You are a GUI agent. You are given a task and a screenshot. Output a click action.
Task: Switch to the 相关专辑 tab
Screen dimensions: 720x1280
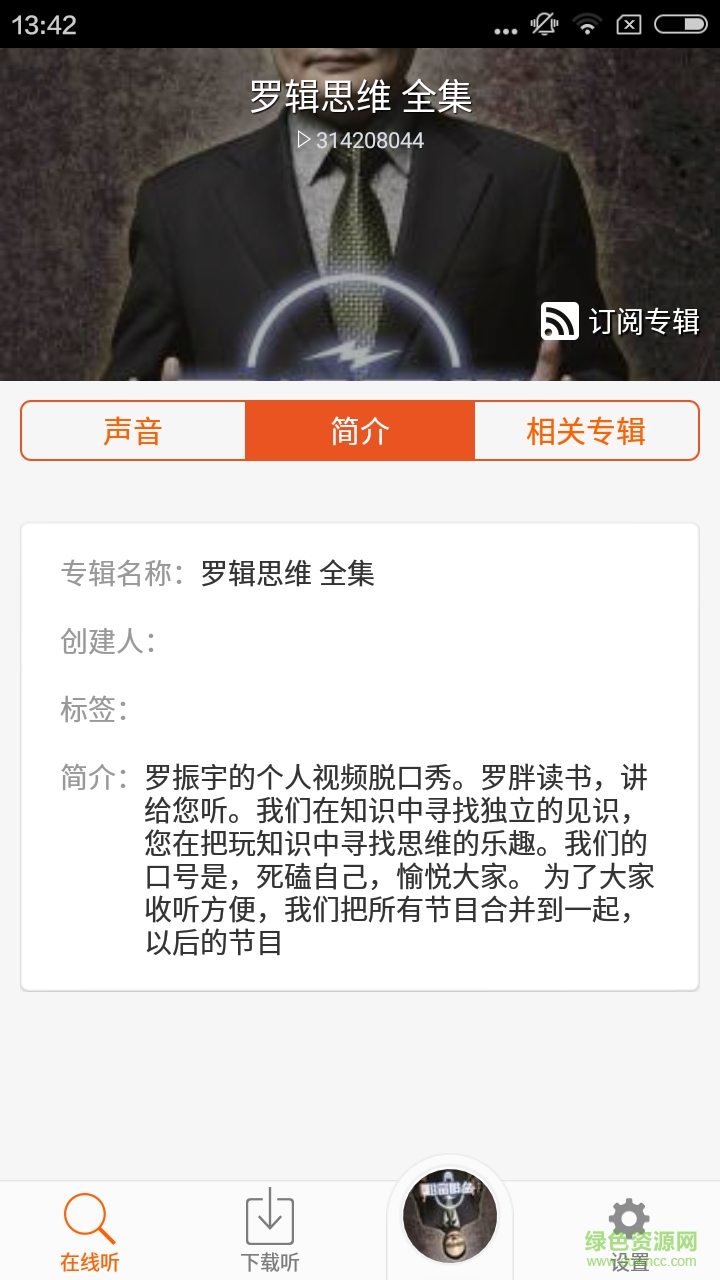coord(585,430)
